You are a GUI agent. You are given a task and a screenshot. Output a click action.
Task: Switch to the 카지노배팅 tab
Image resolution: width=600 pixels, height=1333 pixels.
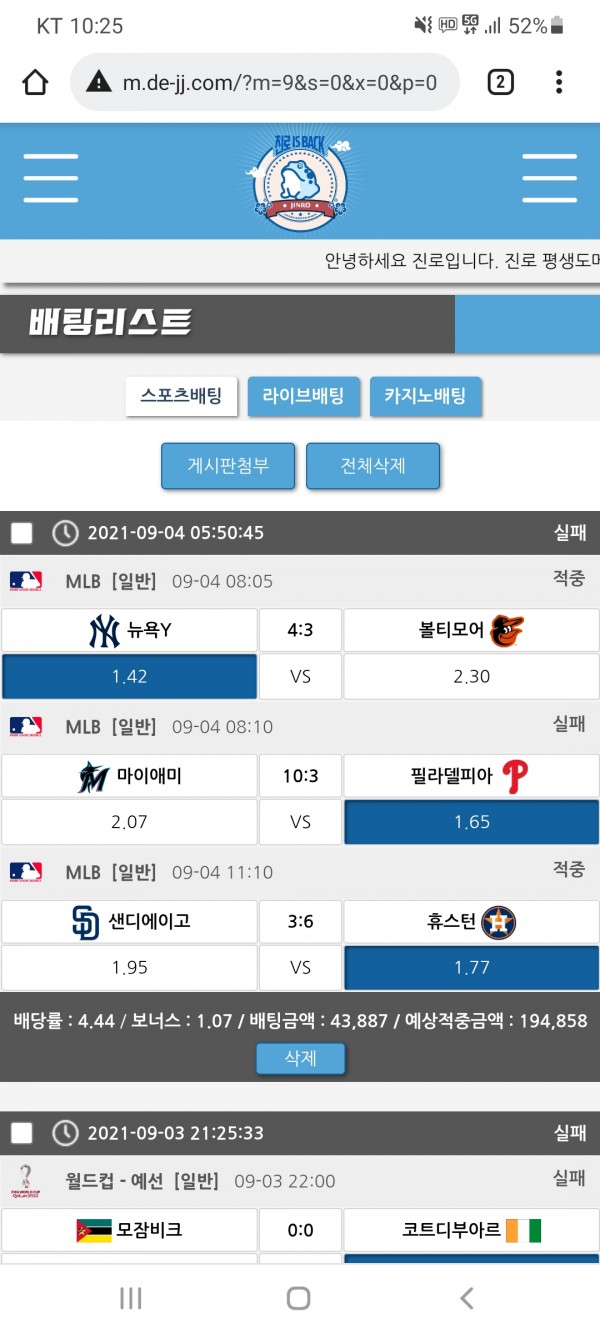coord(425,396)
